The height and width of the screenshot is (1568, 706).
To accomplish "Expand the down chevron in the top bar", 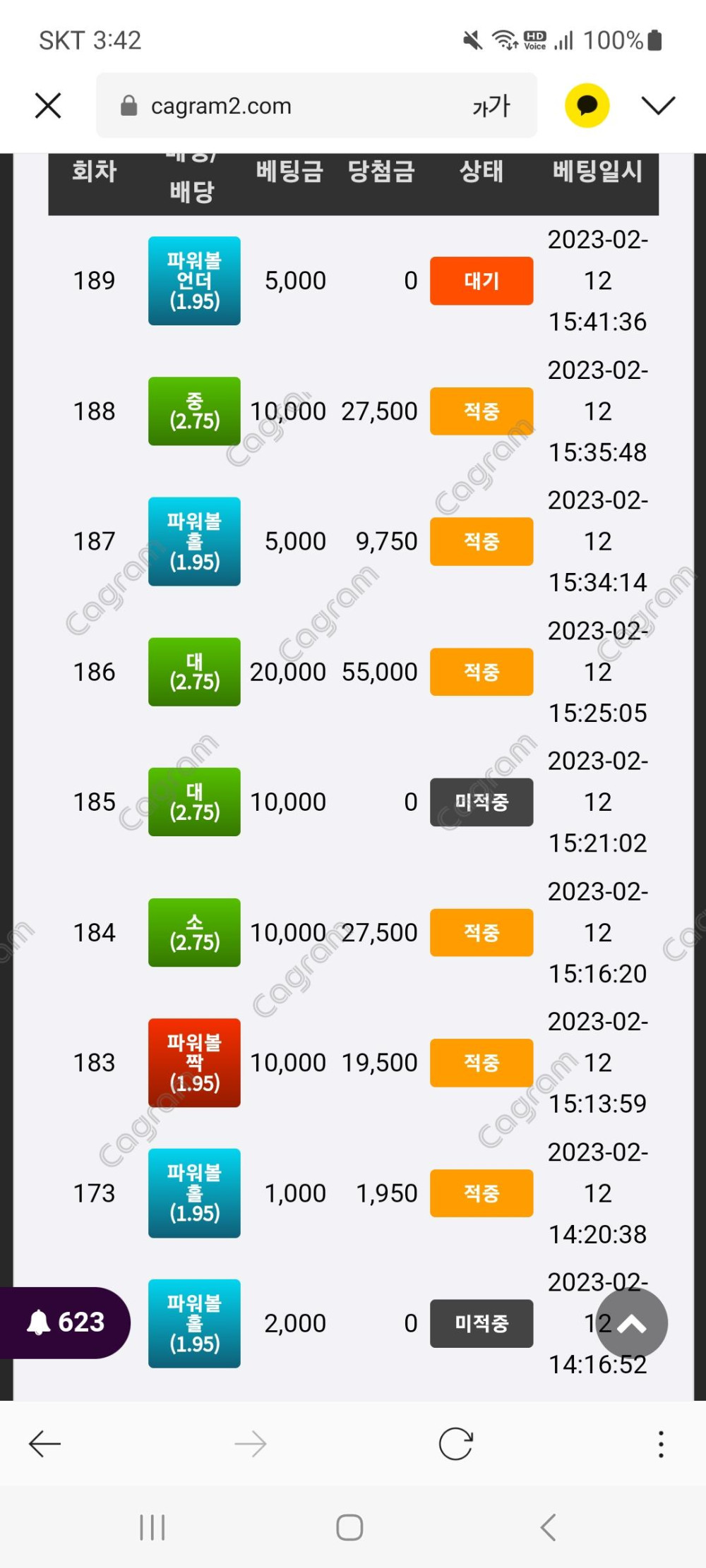I will [658, 106].
